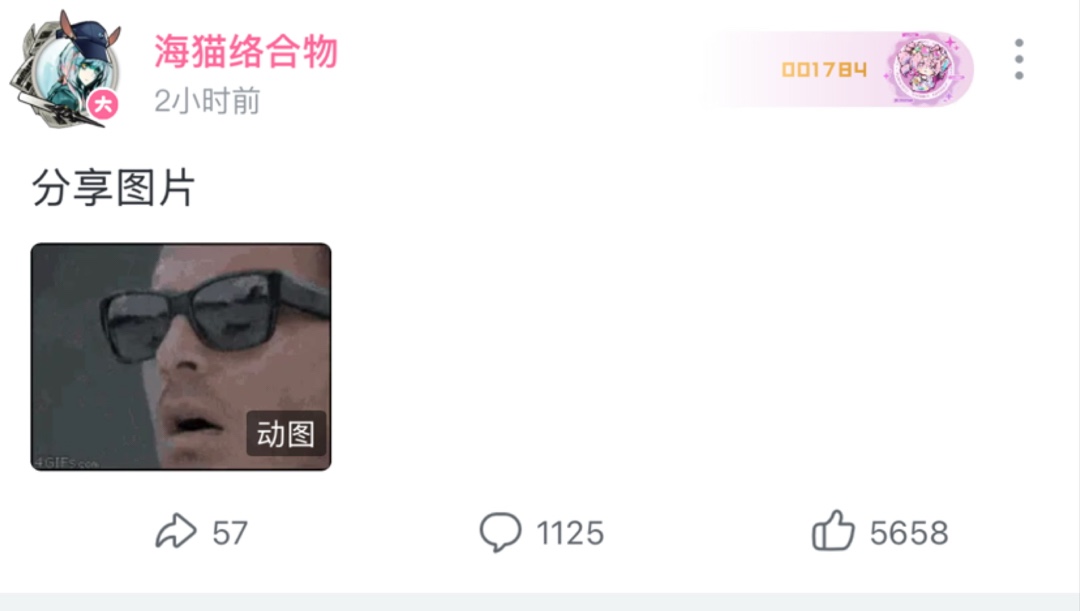The width and height of the screenshot is (1080, 611).
Task: Open the post's three-dot overflow menu
Action: point(1018,60)
